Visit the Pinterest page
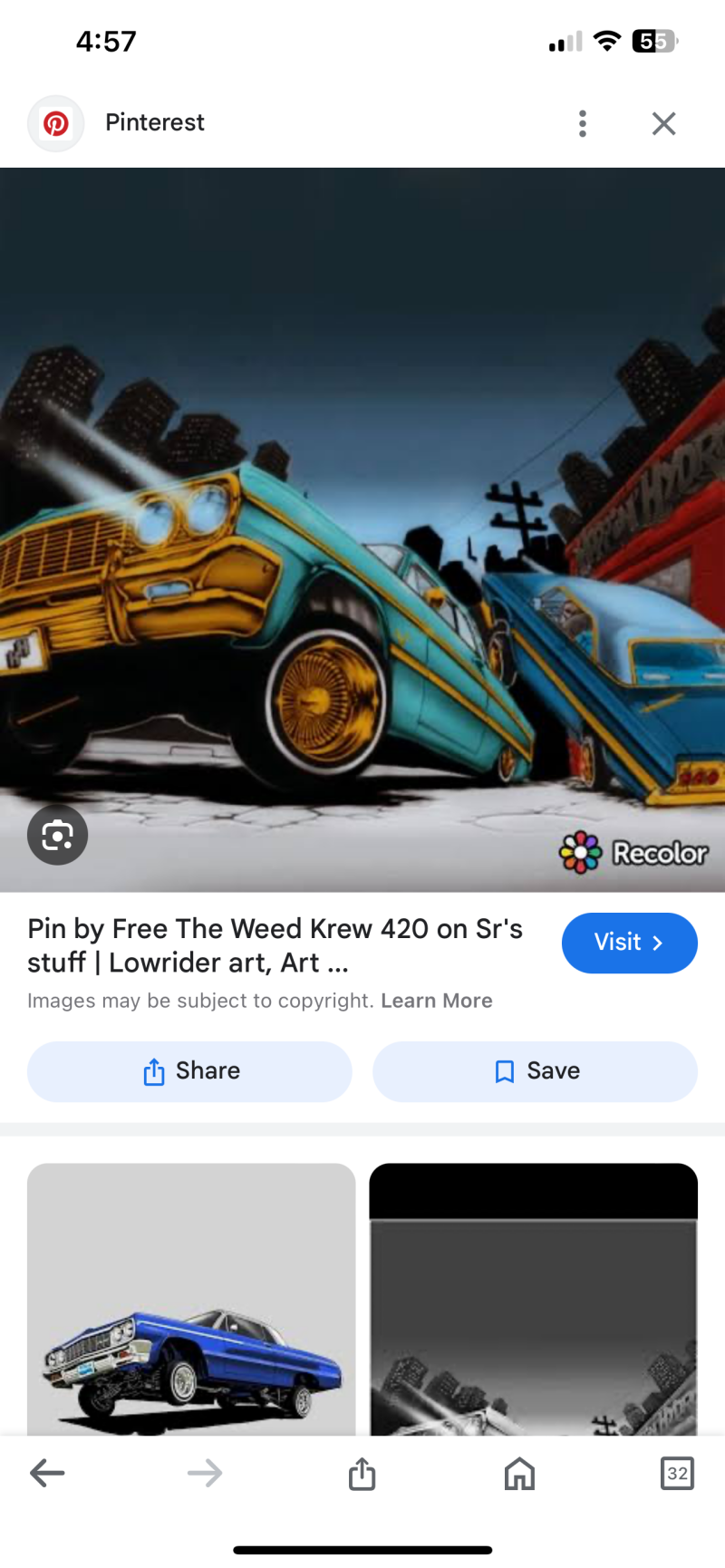The image size is (725, 1568). [629, 943]
